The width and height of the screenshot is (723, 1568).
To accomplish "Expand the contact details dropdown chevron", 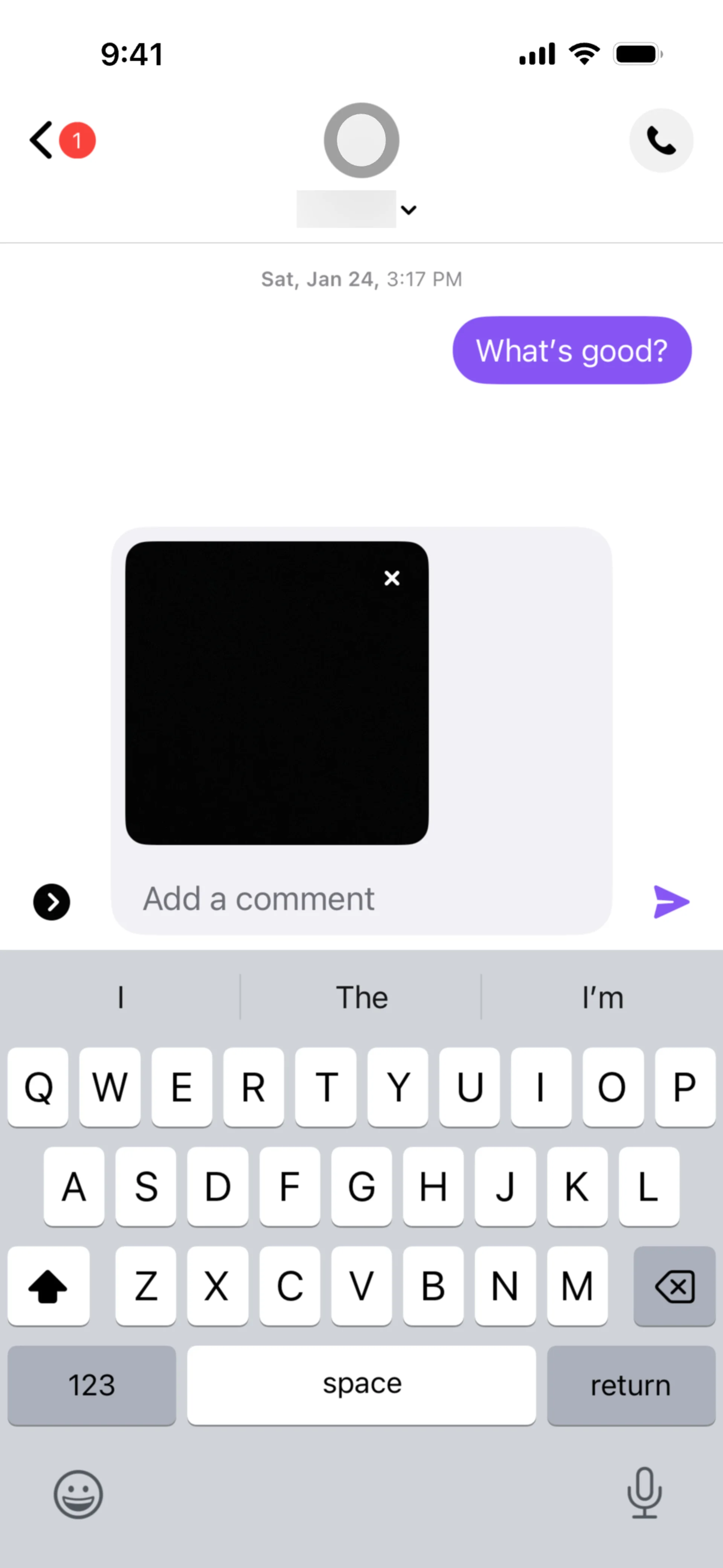I will (409, 210).
